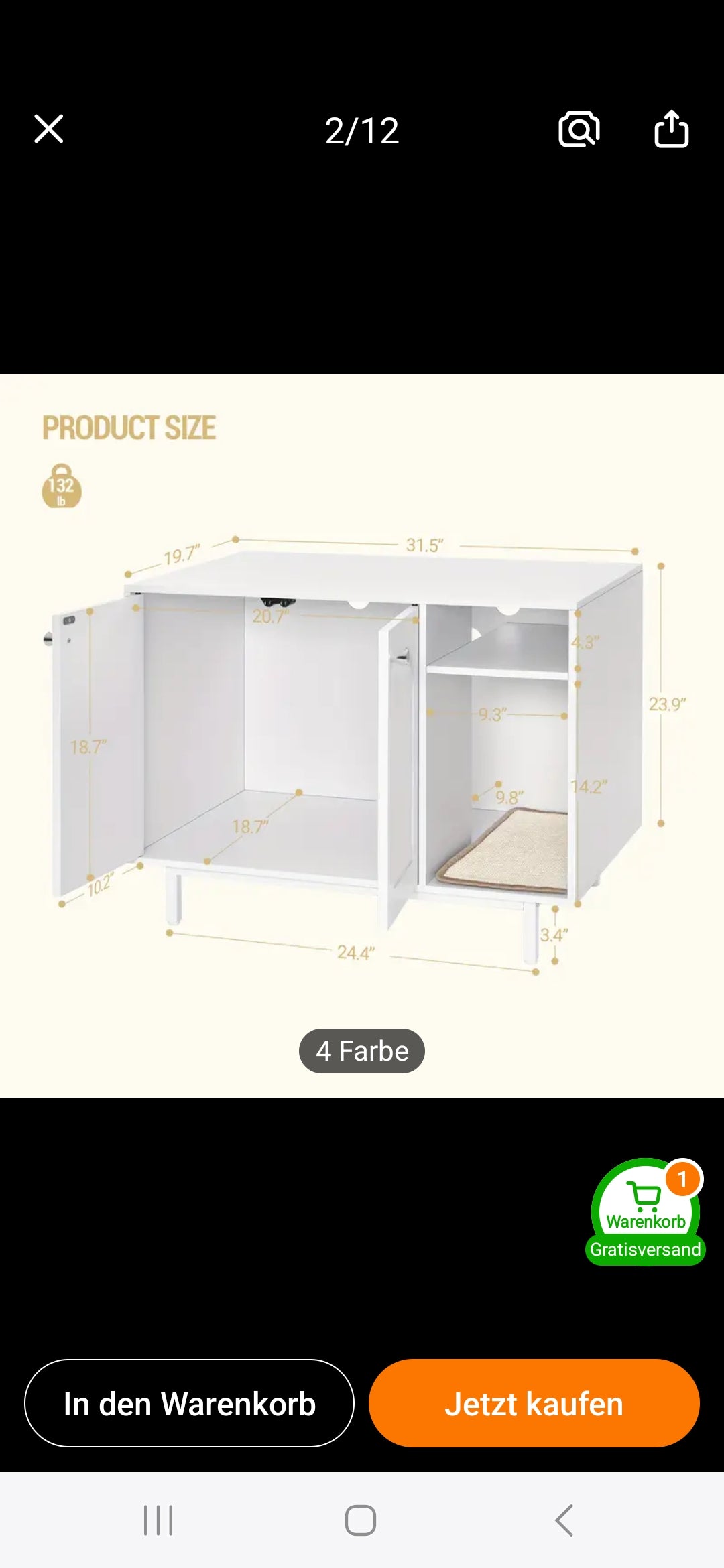The height and width of the screenshot is (1568, 724).
Task: Search by image with the camera icon
Action: pyautogui.click(x=579, y=129)
